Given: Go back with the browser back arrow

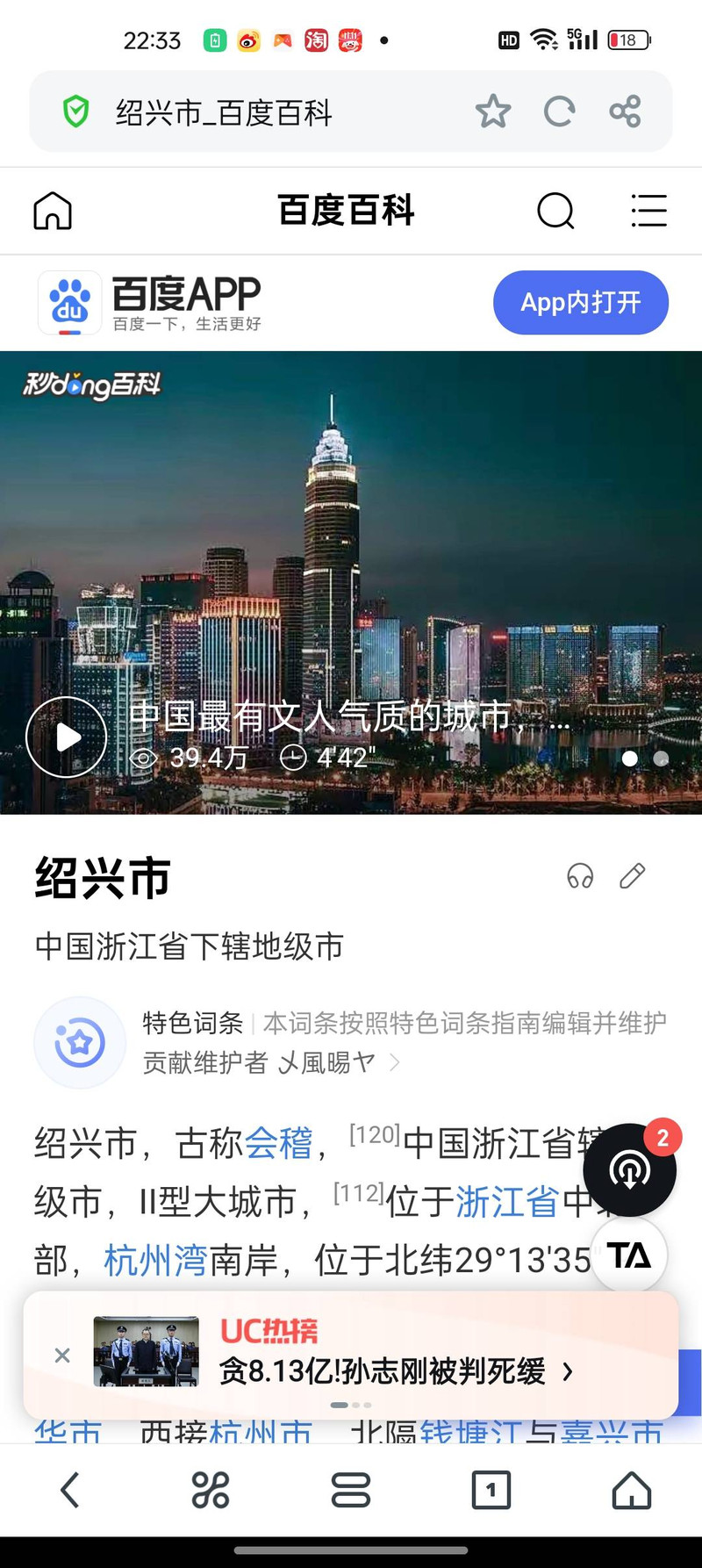Looking at the screenshot, I should (70, 1490).
